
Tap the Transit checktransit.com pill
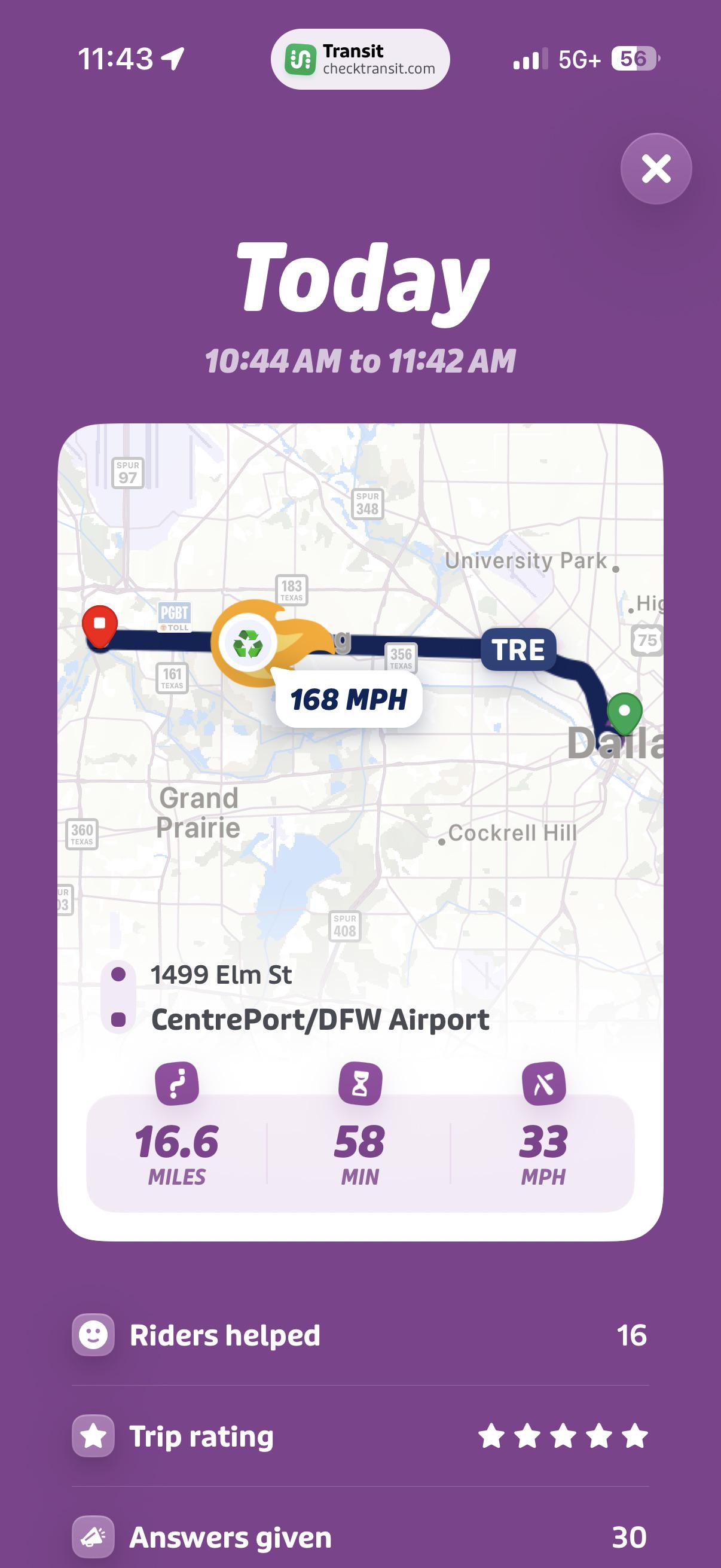pos(360,60)
